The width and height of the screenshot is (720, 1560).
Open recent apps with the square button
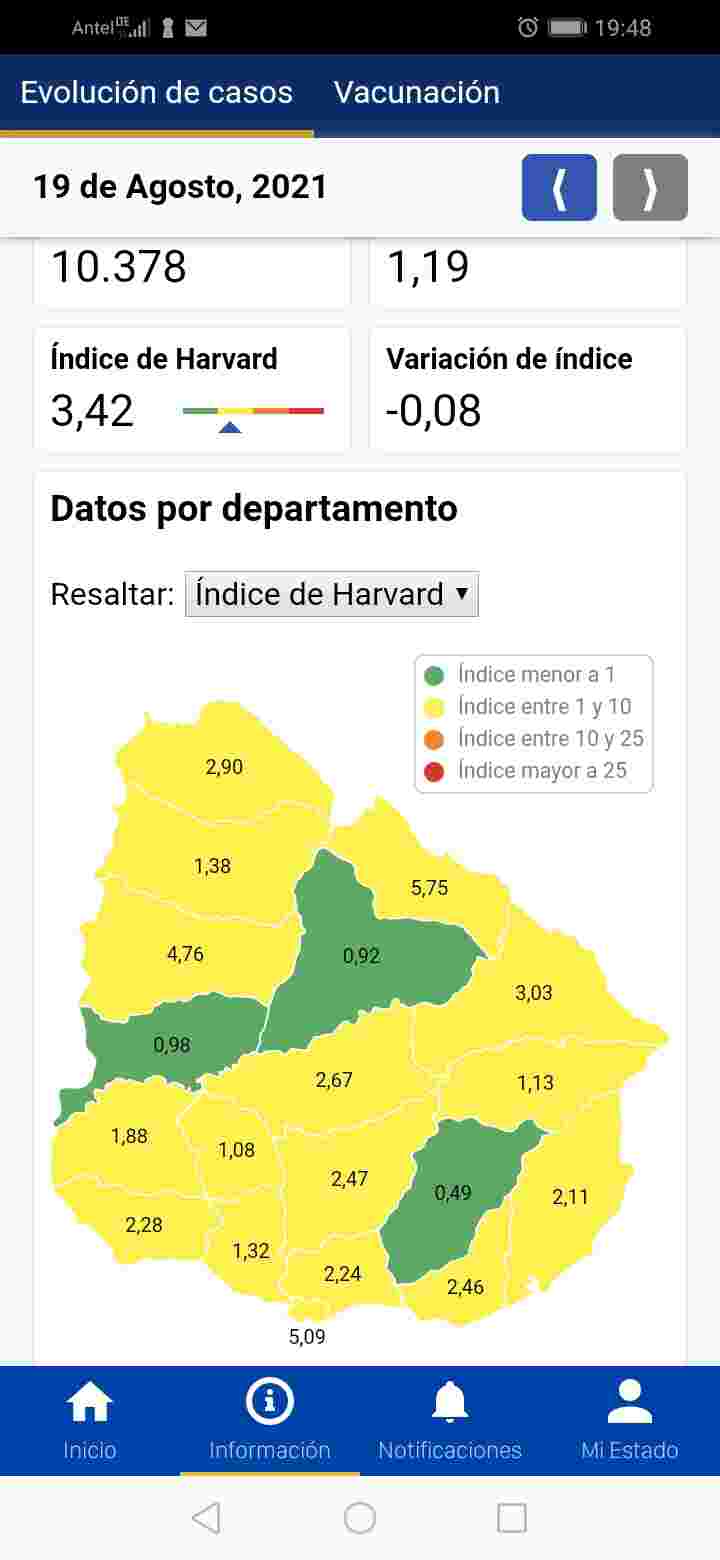click(x=511, y=1518)
